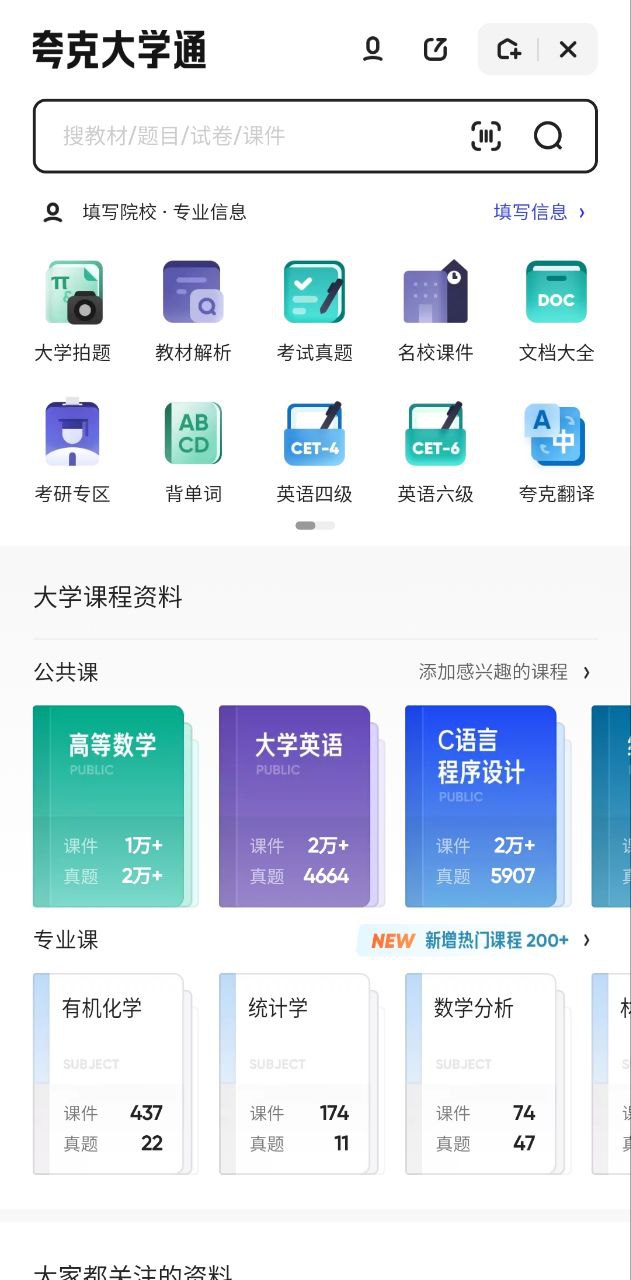Tap the share icon in the header
This screenshot has height=1280, width=631.
click(436, 49)
